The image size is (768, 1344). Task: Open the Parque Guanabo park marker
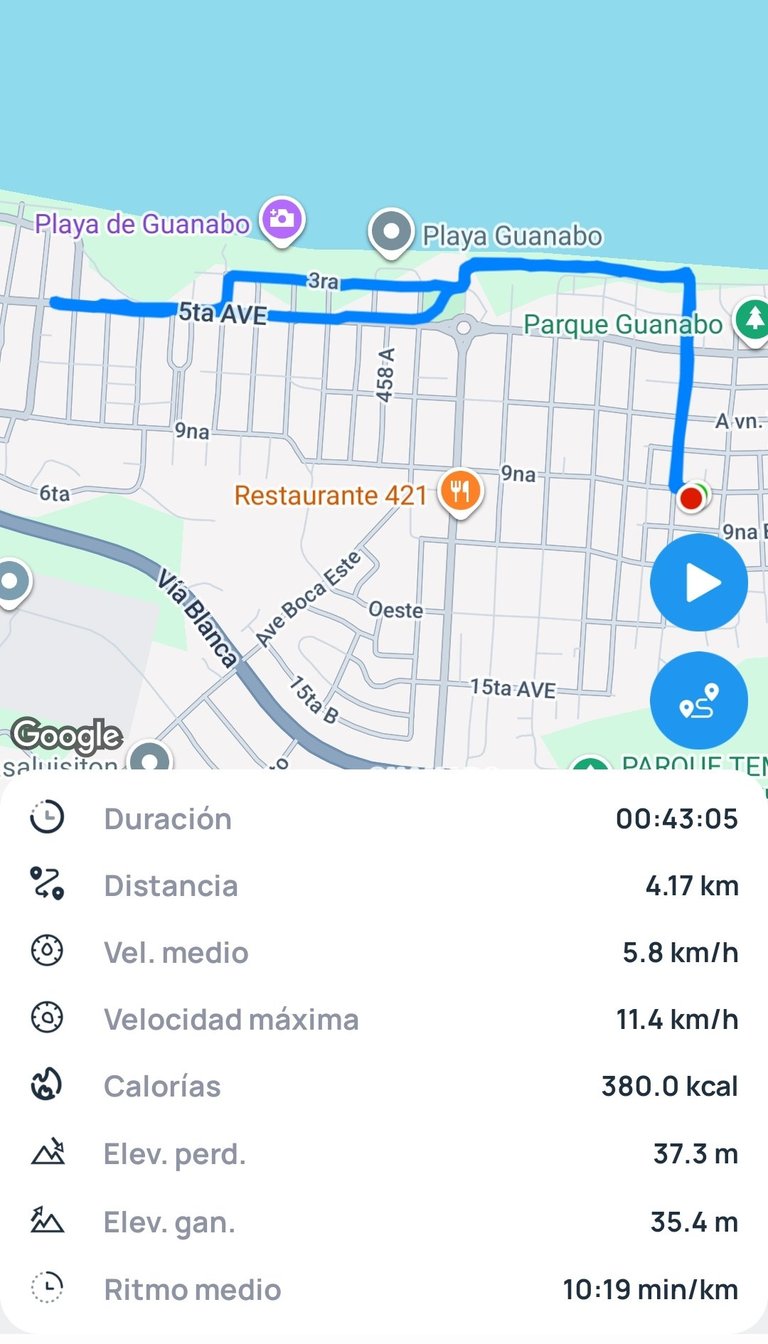tap(751, 320)
